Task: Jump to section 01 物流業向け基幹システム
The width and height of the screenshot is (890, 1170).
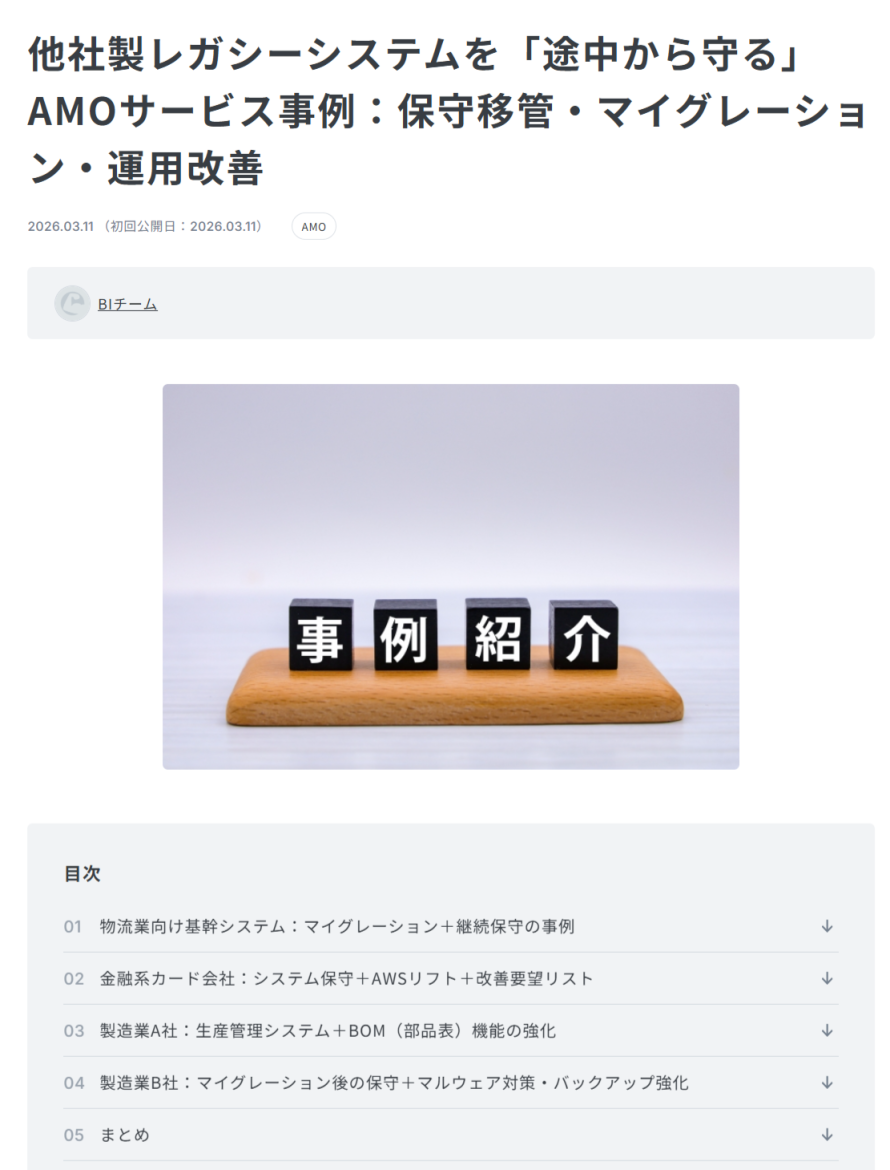Action: click(337, 926)
